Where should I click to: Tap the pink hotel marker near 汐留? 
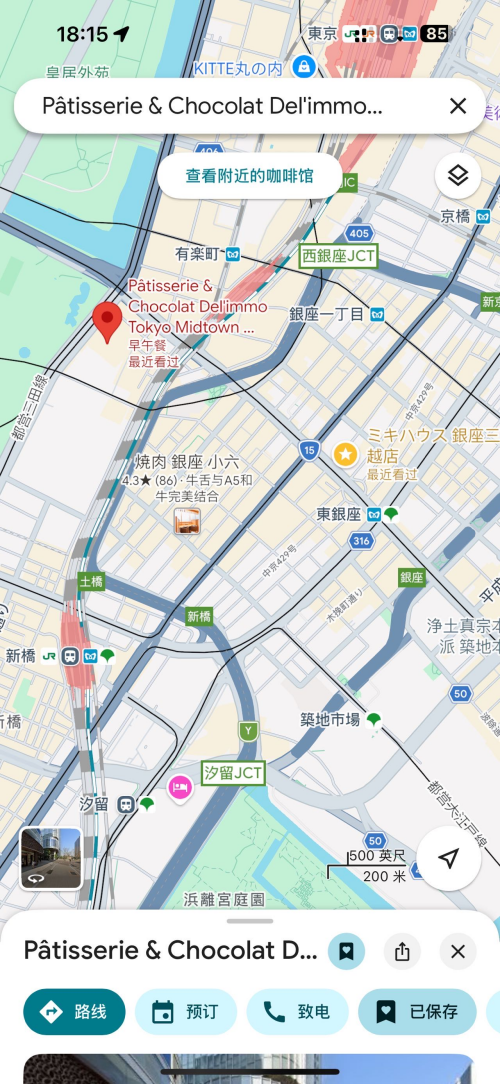pyautogui.click(x=180, y=787)
